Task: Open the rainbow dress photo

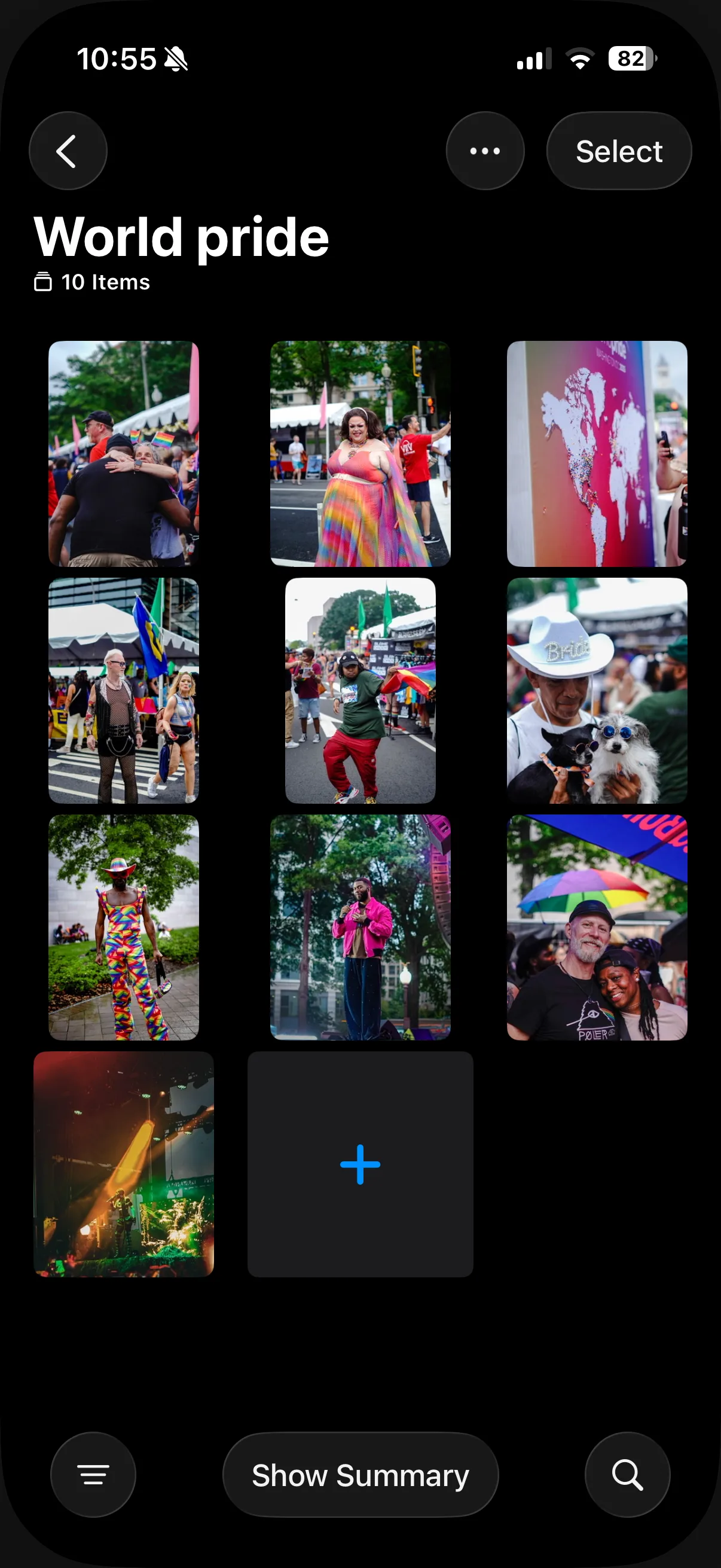Action: tap(360, 453)
